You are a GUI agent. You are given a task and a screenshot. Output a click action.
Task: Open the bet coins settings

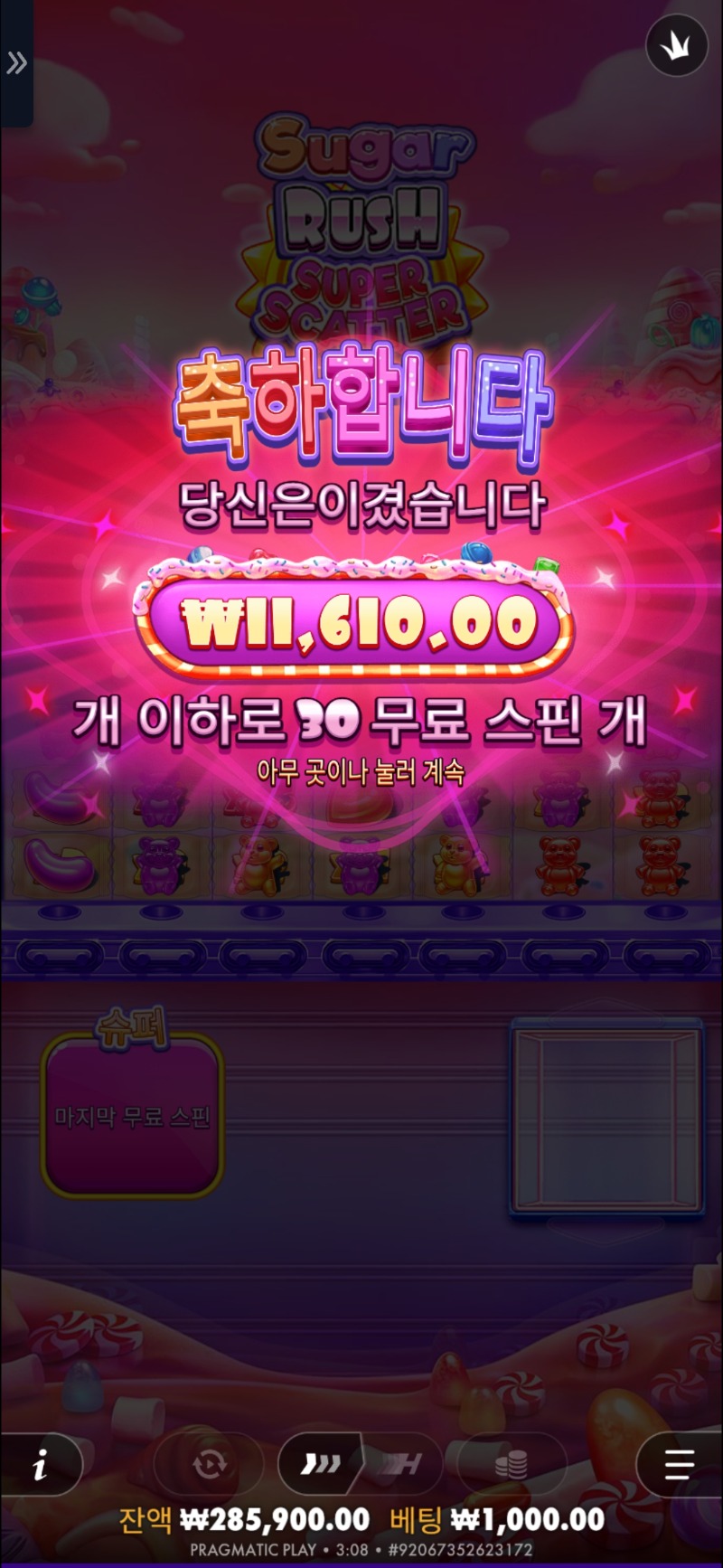(511, 1463)
